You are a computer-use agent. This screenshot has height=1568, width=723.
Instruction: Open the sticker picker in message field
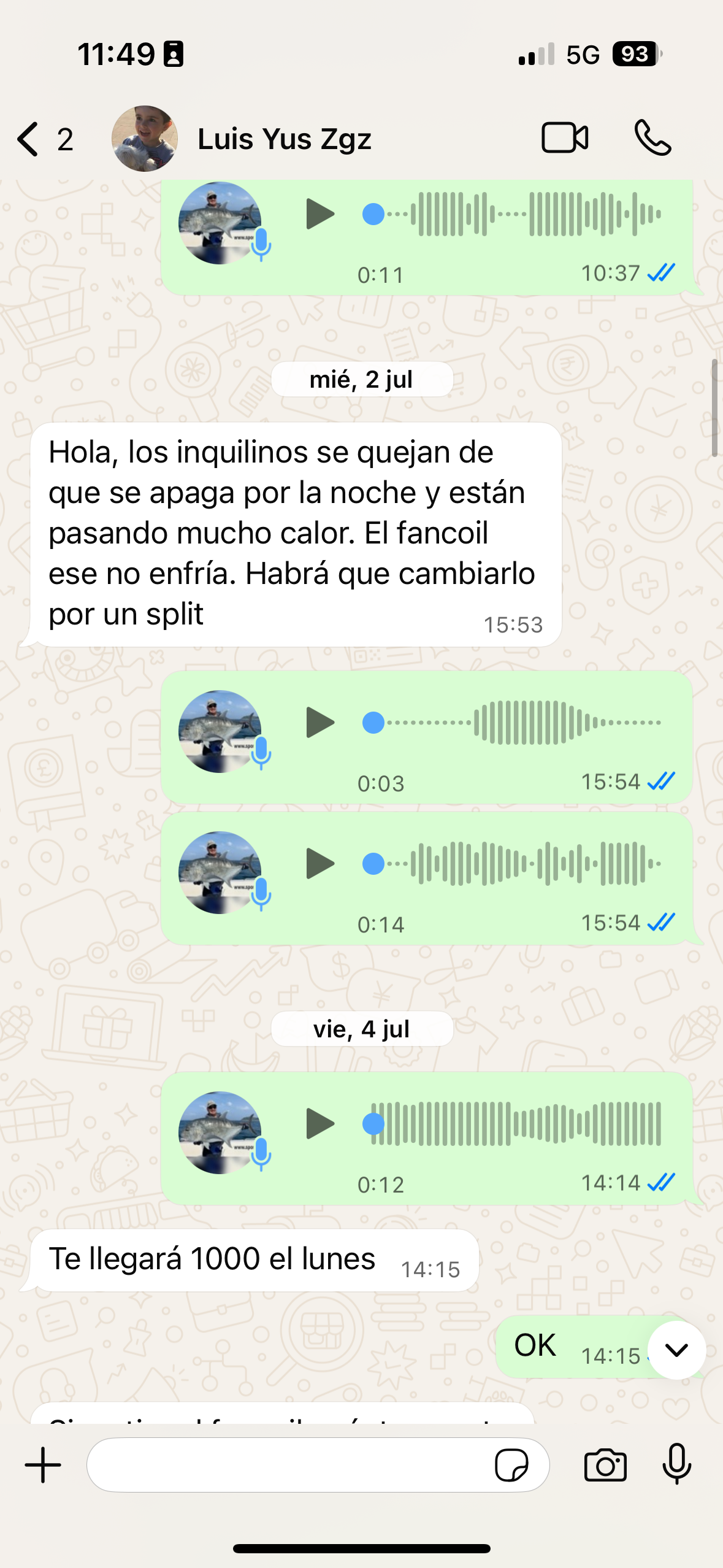tap(511, 1465)
